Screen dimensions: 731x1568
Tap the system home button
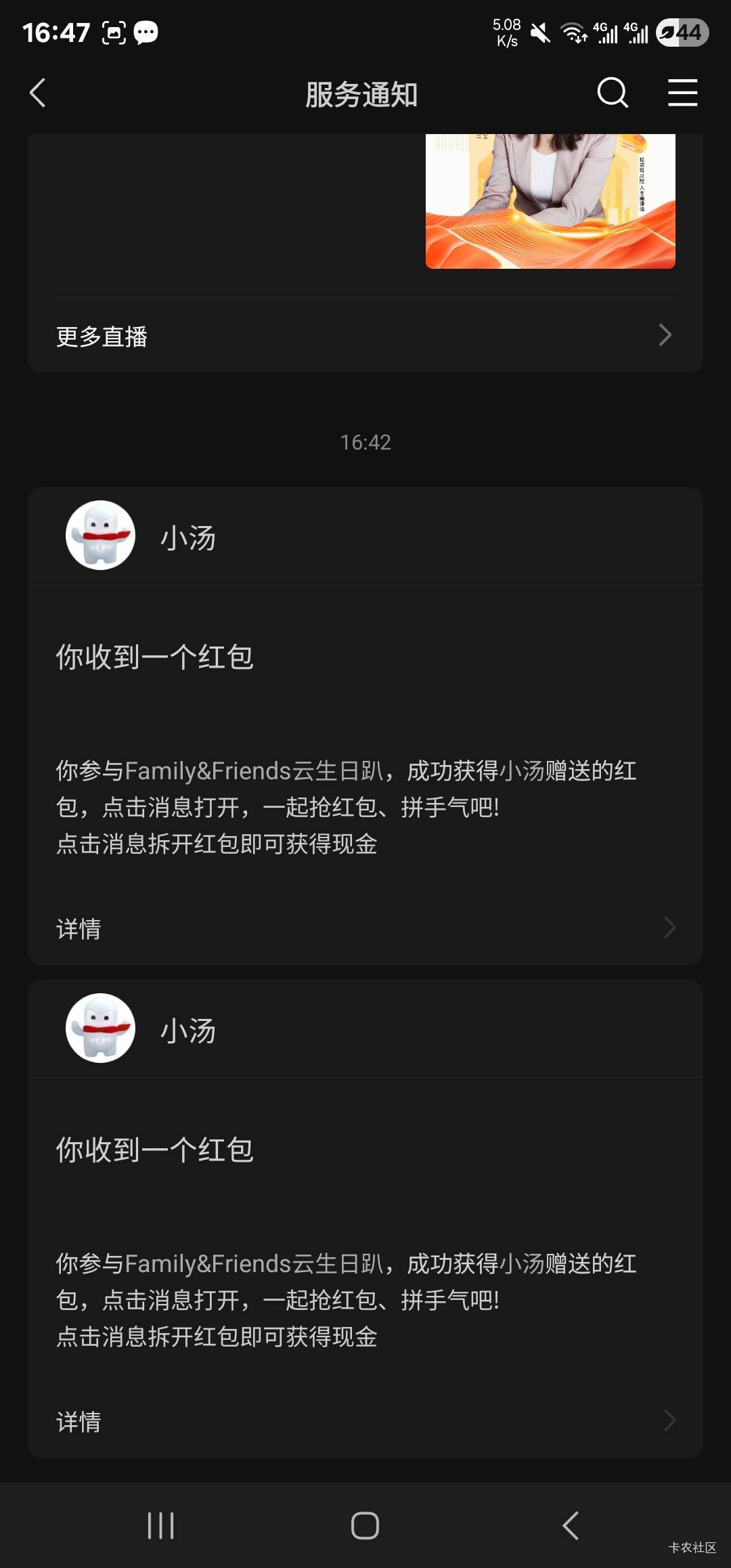pos(365,1525)
